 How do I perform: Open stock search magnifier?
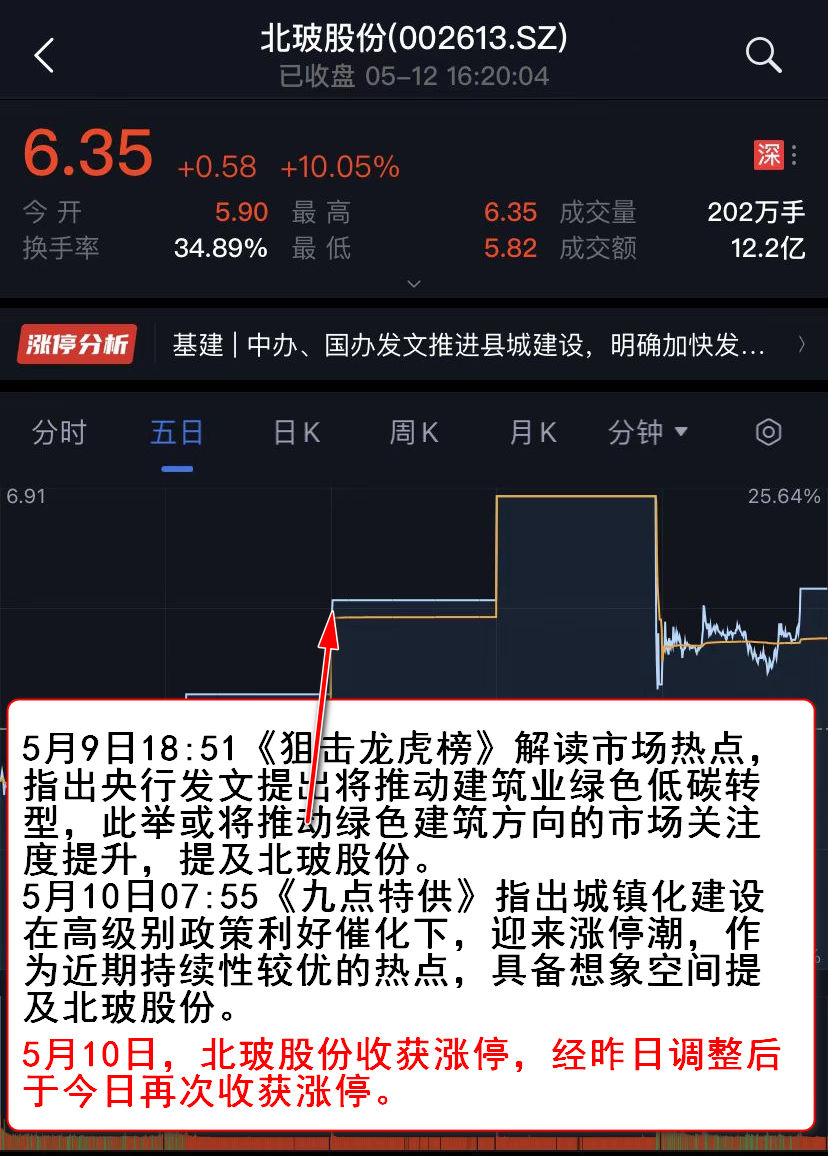(763, 56)
